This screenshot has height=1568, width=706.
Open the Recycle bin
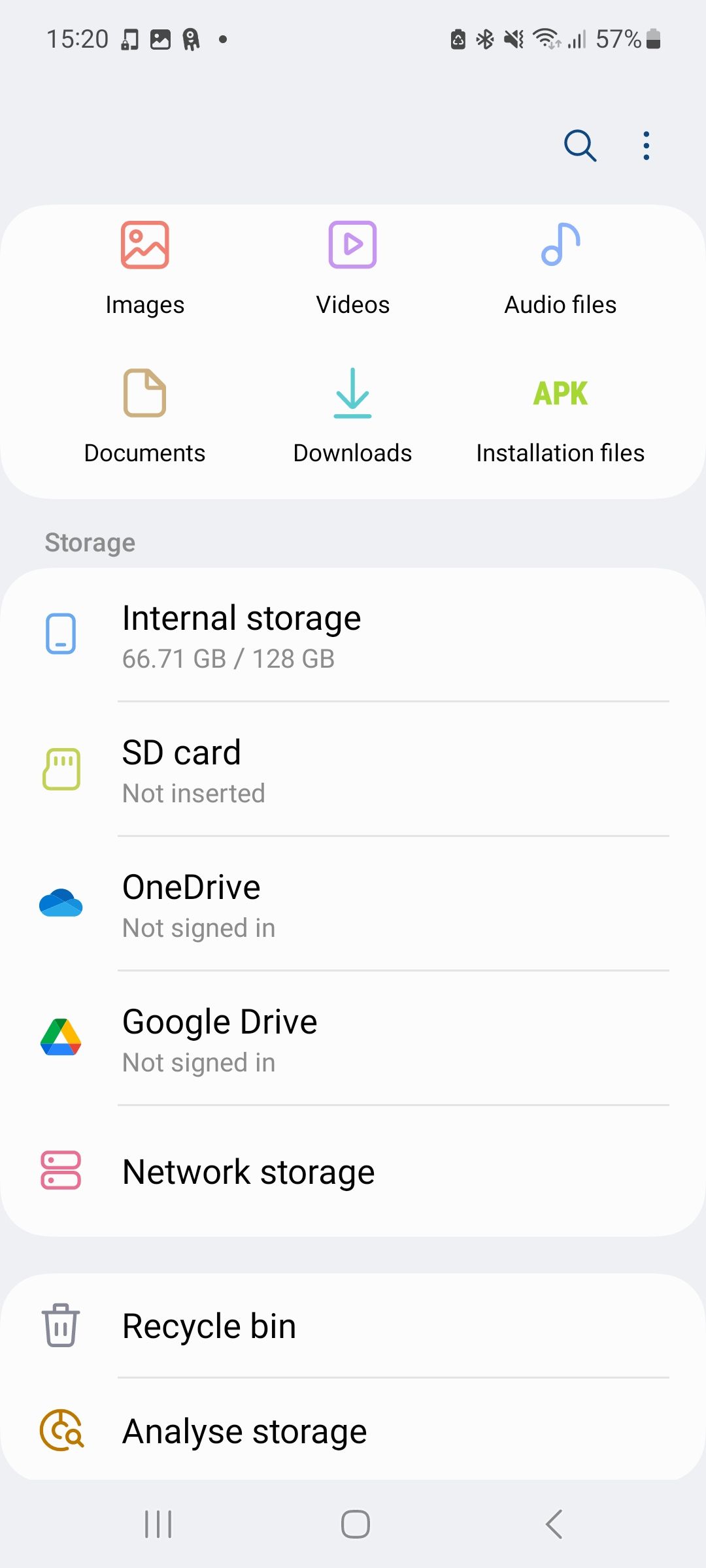coord(353,1325)
